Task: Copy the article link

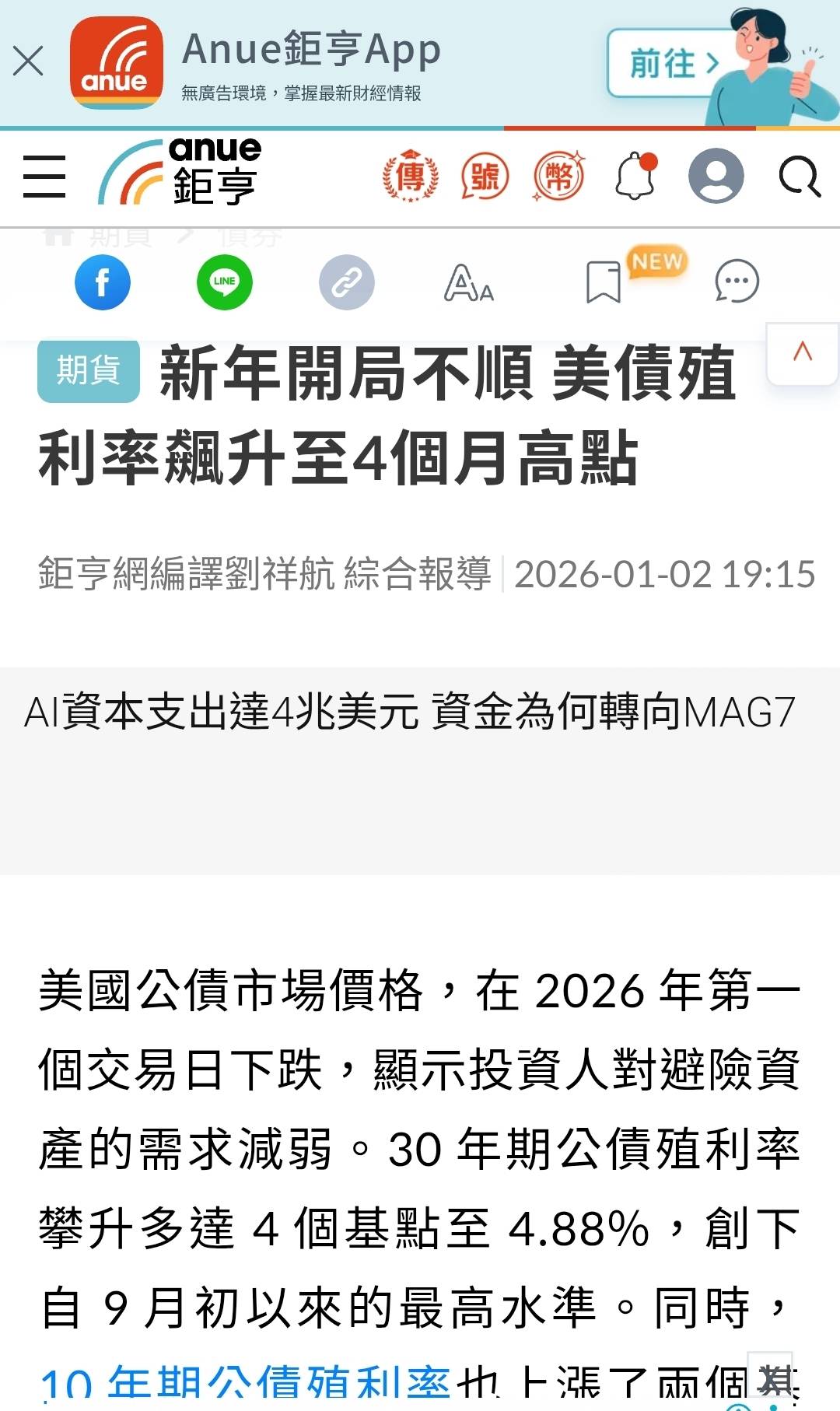Action: (347, 282)
